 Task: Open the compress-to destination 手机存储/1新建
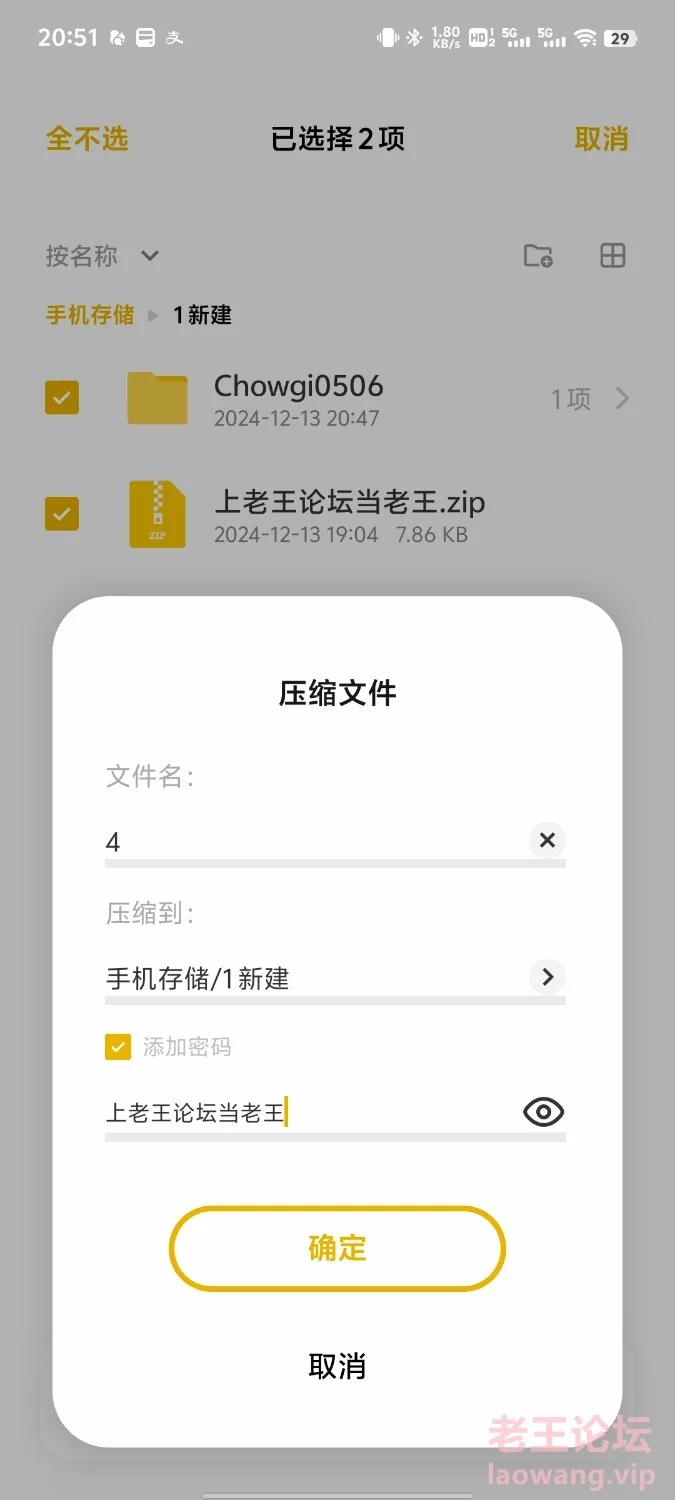pyautogui.click(x=335, y=977)
